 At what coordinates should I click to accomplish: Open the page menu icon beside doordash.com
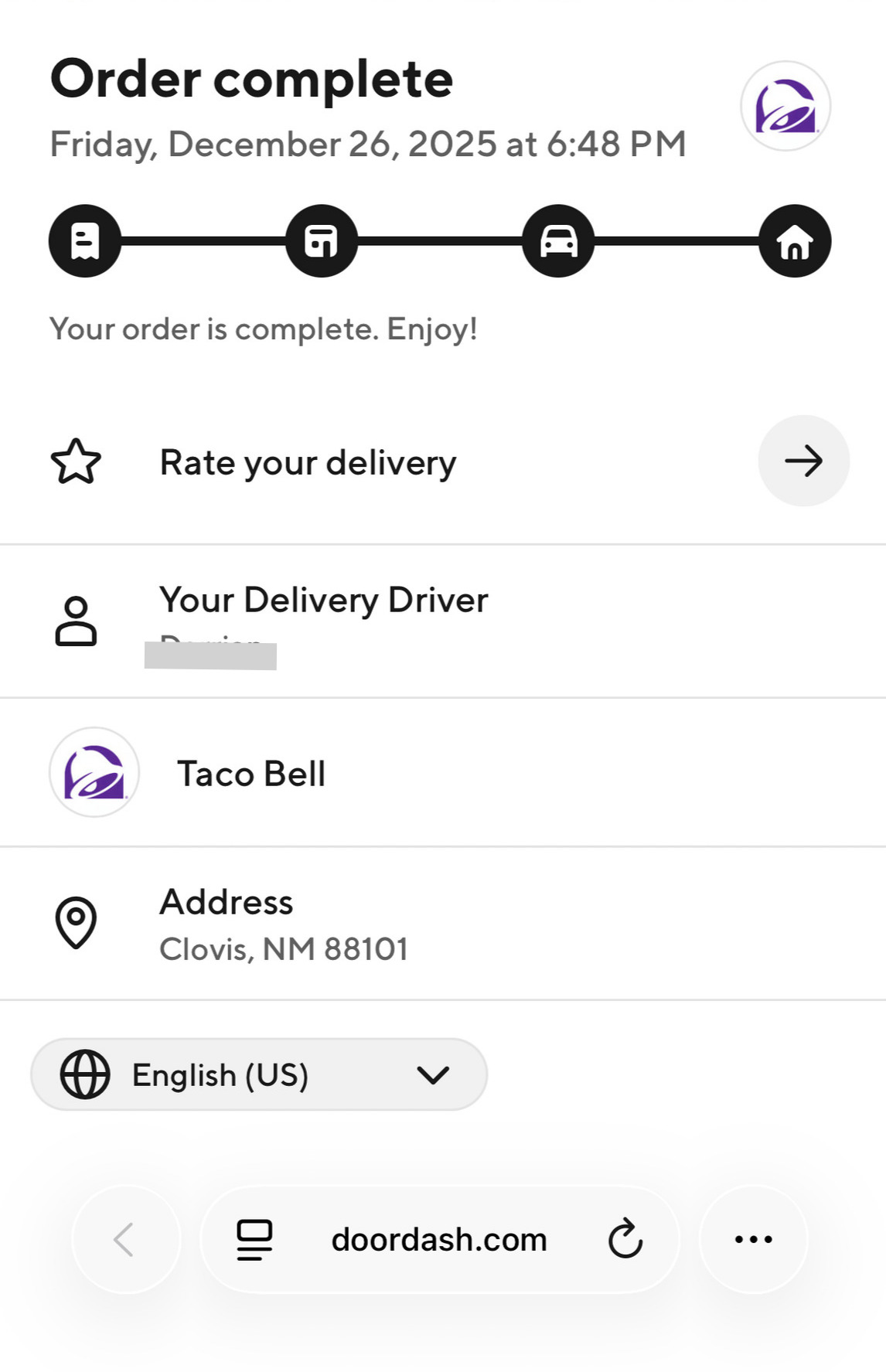pos(254,1239)
